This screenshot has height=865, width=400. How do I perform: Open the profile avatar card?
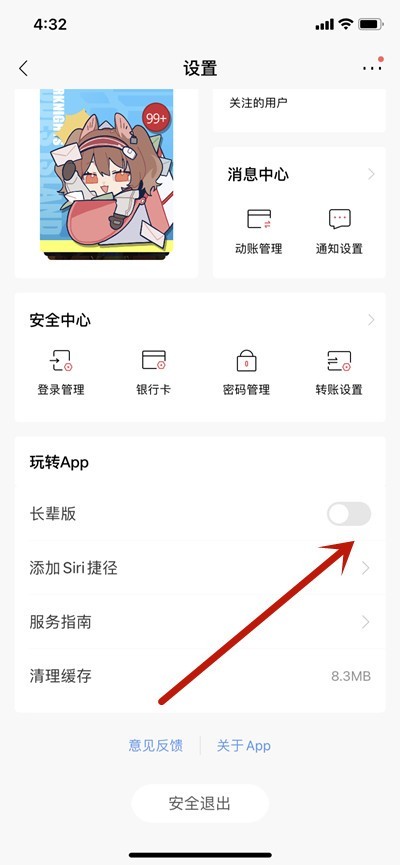pos(106,183)
